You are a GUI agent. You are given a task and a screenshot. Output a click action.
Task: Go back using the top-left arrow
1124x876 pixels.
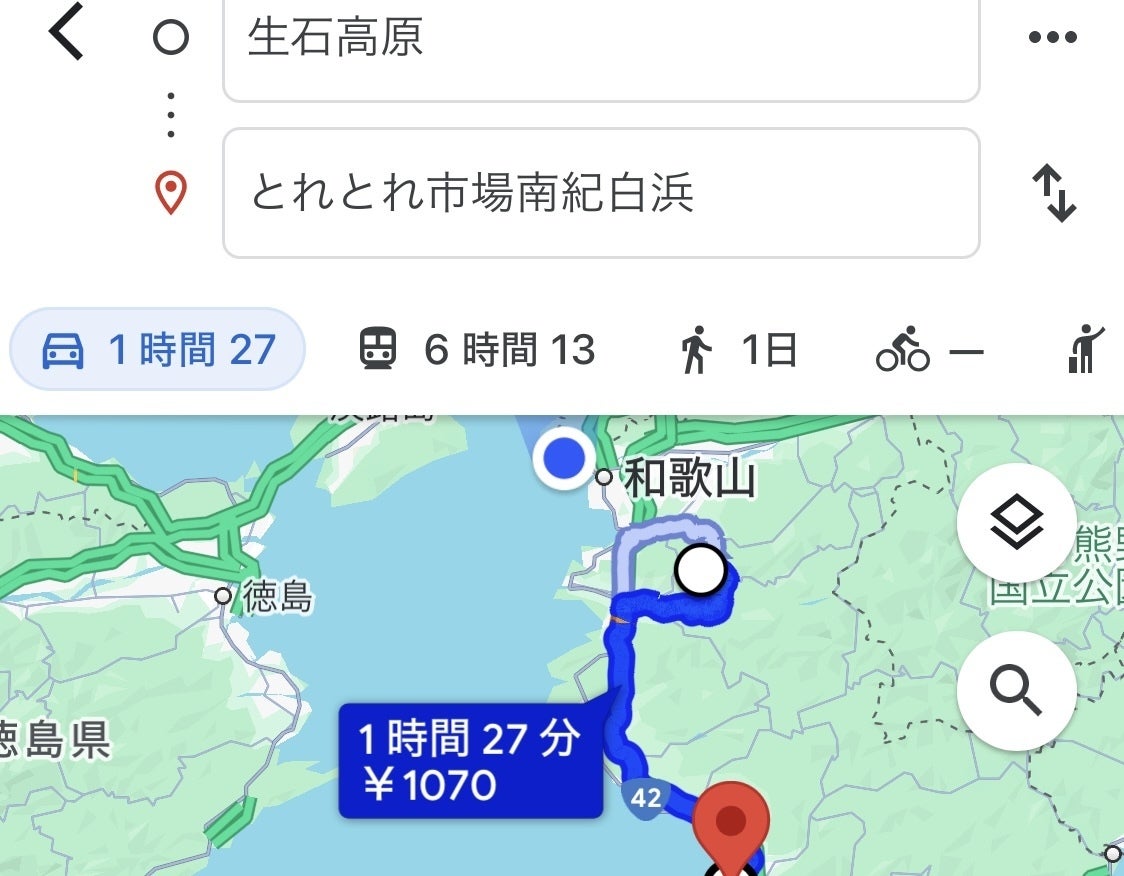click(67, 35)
